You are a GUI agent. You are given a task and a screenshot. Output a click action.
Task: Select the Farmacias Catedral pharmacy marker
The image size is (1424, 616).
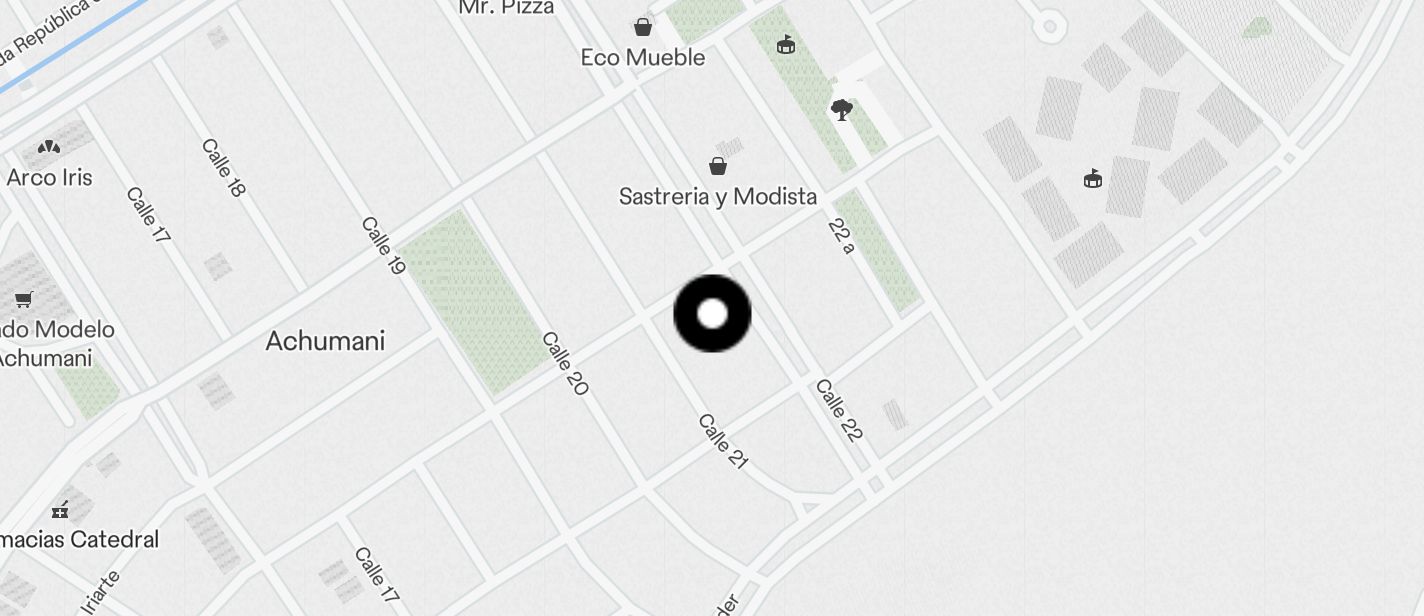[x=60, y=510]
